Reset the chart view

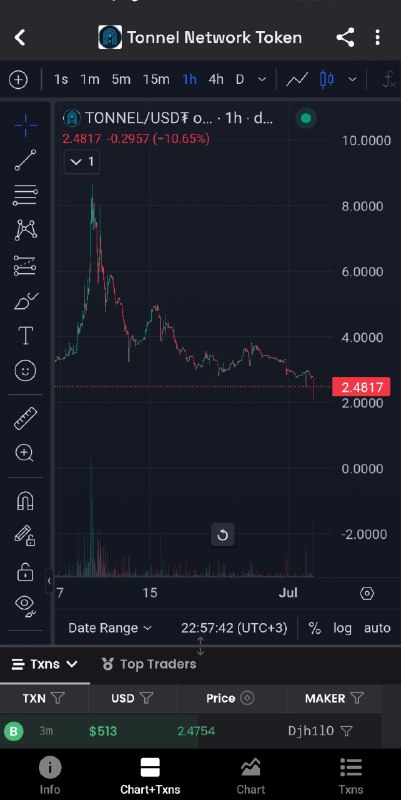tap(222, 535)
